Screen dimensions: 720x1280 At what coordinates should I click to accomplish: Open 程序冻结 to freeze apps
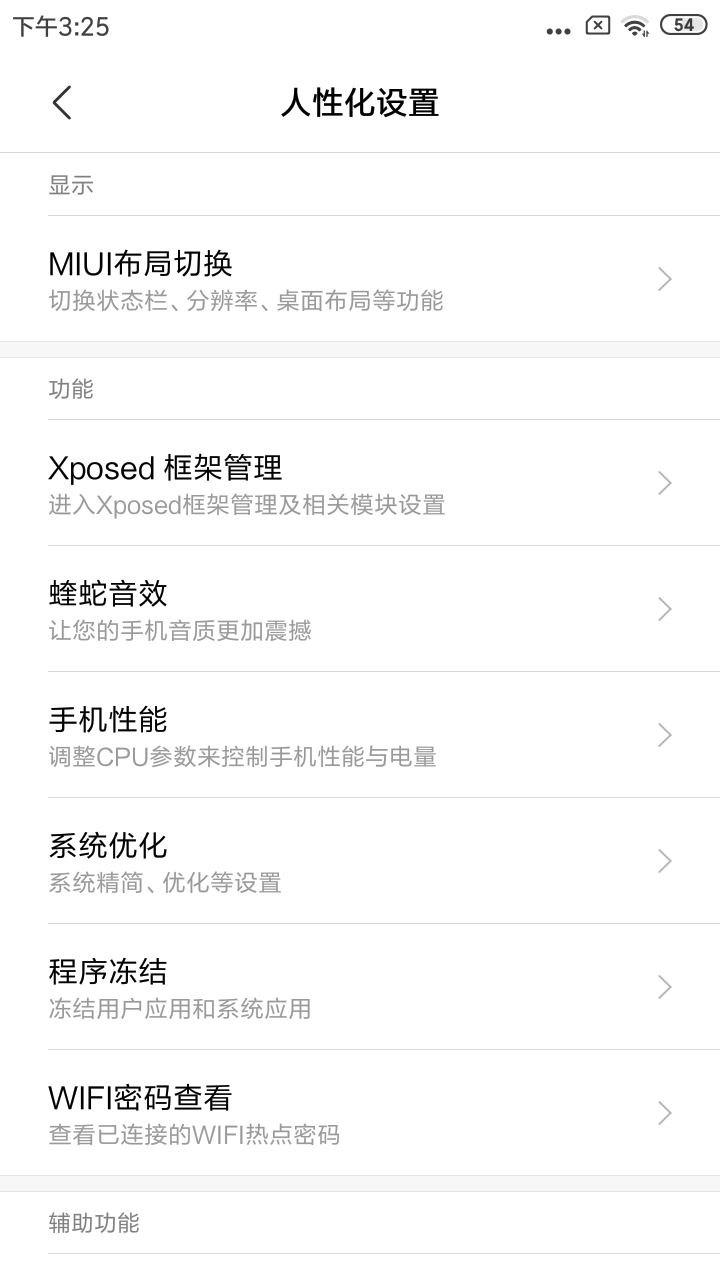tap(360, 987)
